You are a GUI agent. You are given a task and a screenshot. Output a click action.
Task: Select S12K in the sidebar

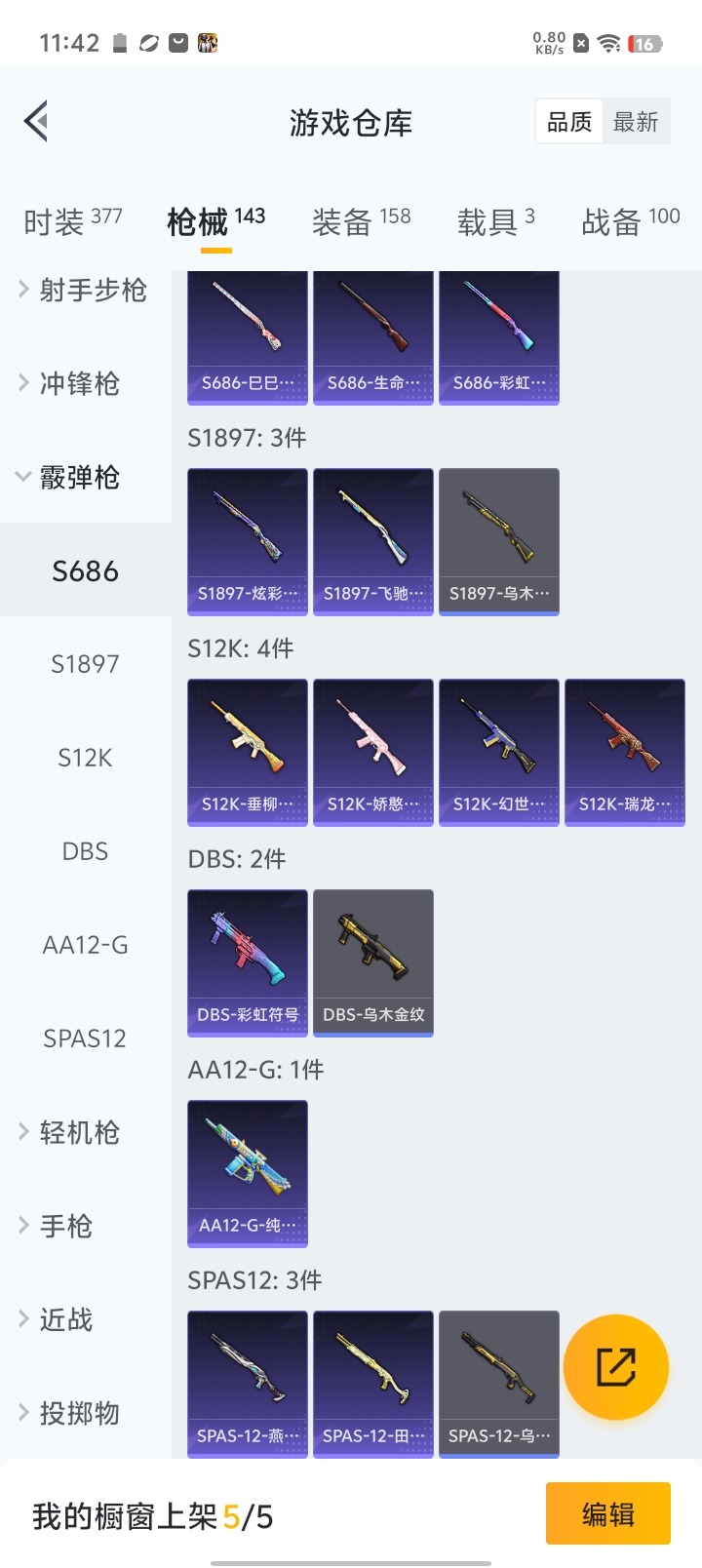85,758
